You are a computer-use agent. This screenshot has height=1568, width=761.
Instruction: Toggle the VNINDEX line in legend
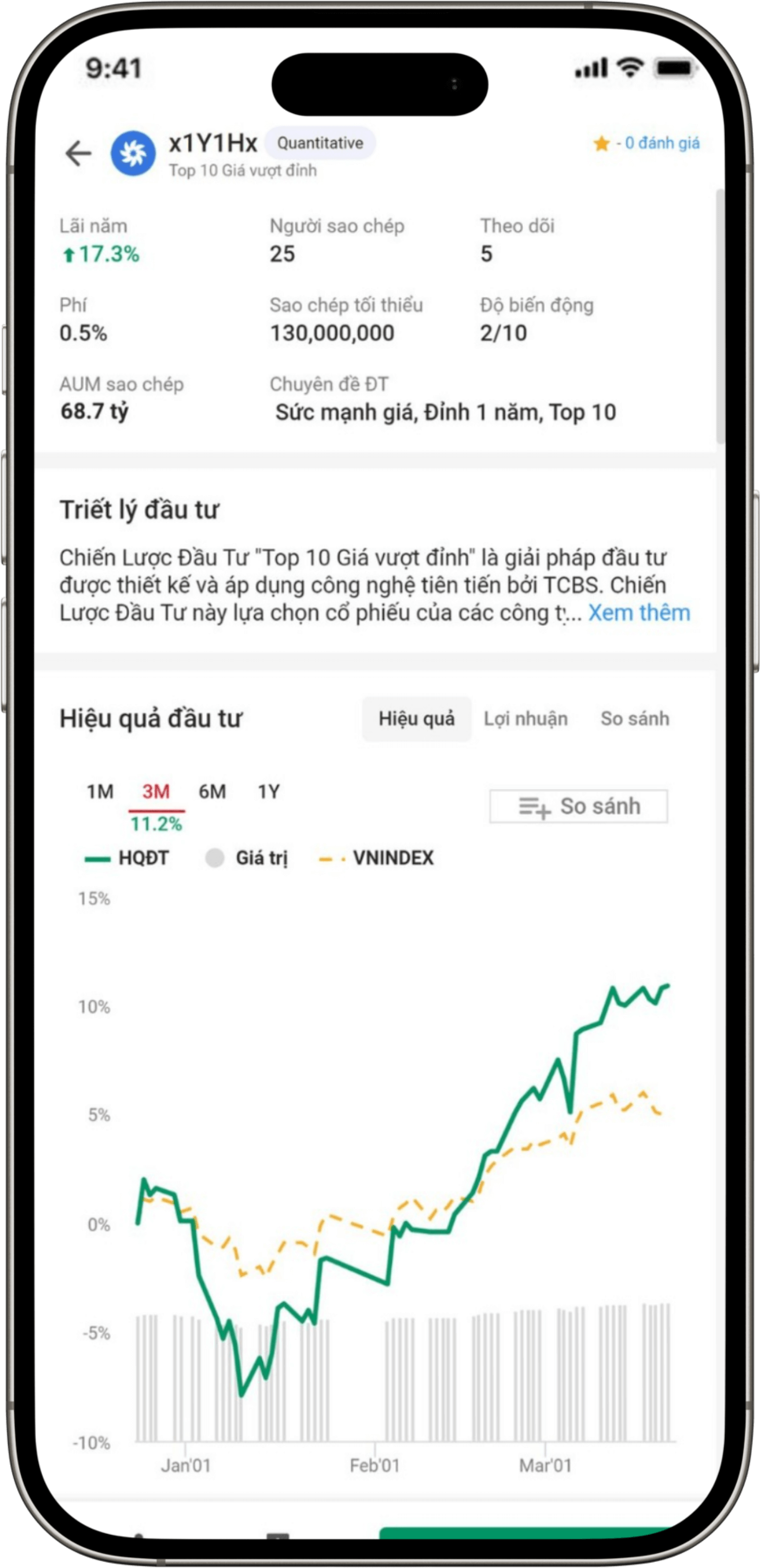(377, 858)
